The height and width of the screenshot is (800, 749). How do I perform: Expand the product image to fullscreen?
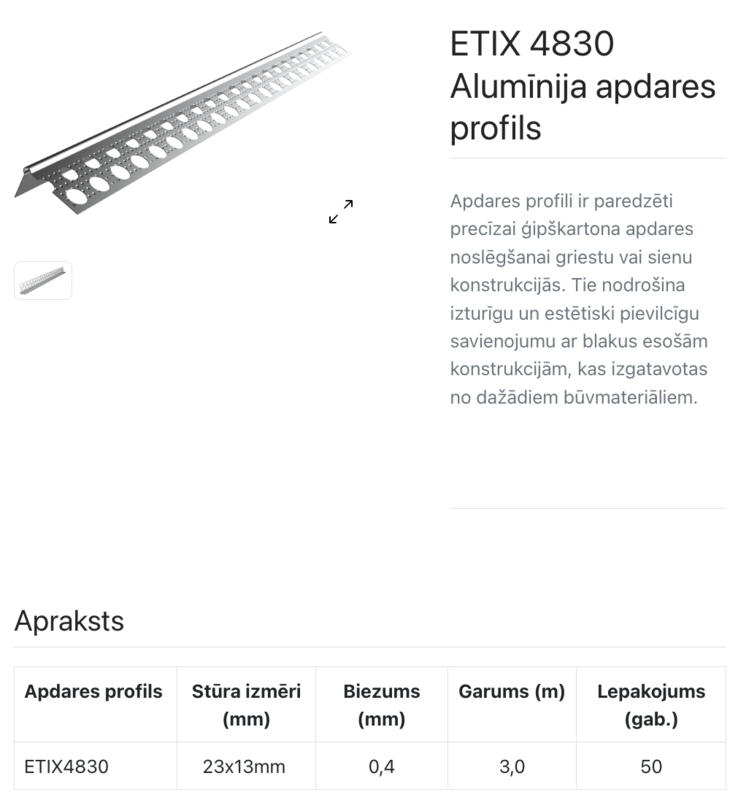[x=341, y=212]
